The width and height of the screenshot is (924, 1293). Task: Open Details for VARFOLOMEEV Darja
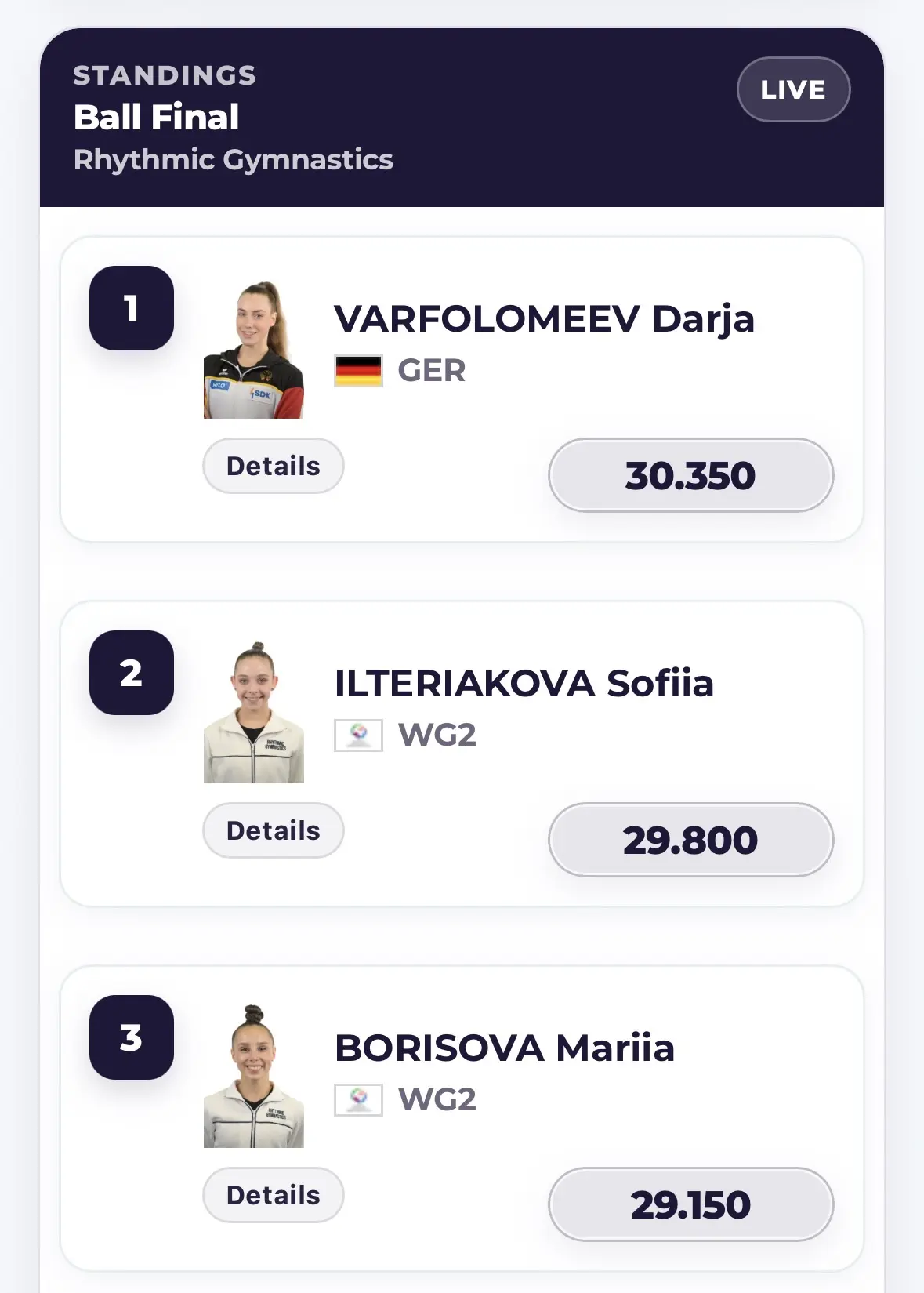point(273,466)
